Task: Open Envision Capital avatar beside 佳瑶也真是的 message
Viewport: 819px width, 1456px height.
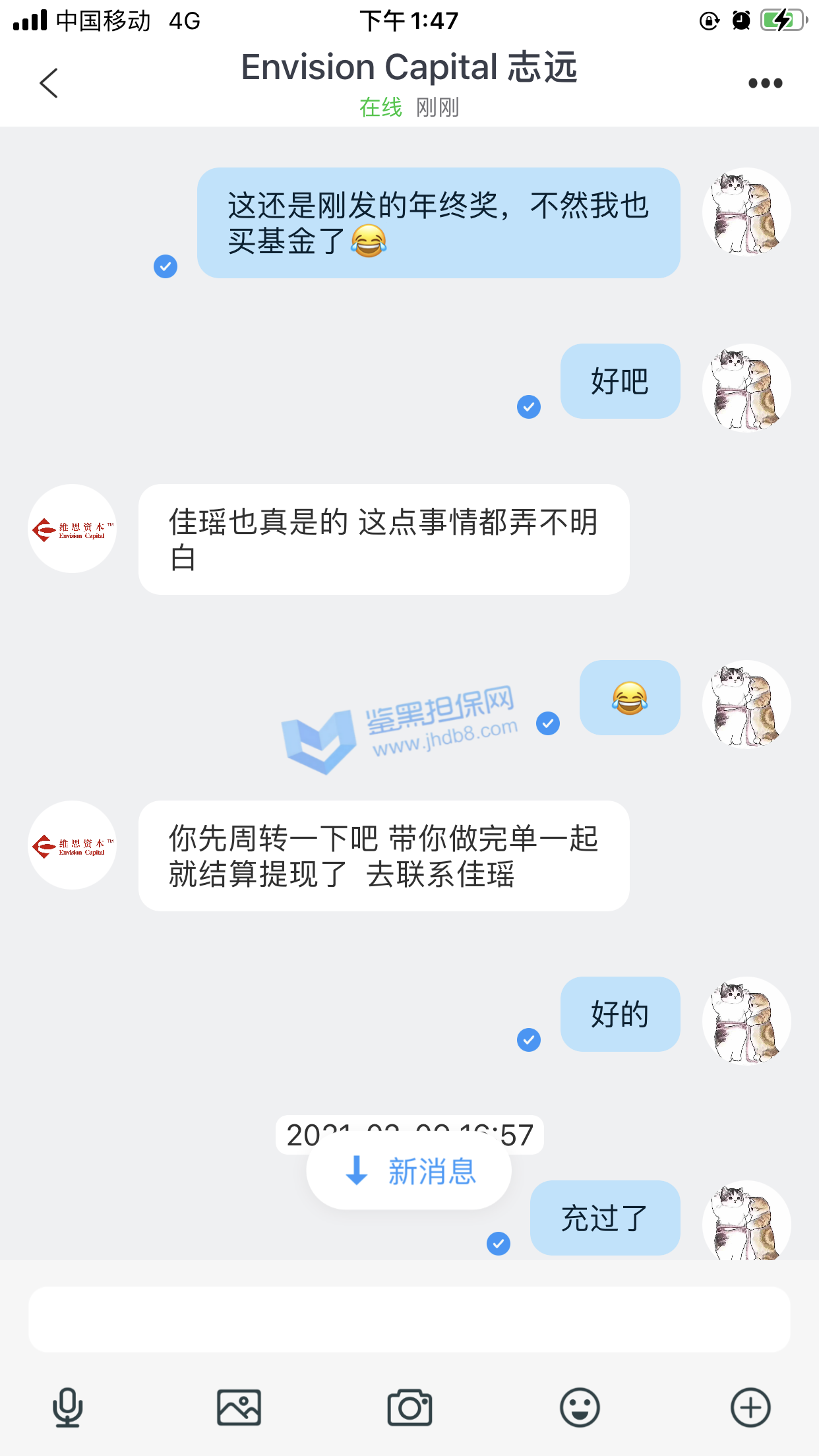Action: click(73, 529)
